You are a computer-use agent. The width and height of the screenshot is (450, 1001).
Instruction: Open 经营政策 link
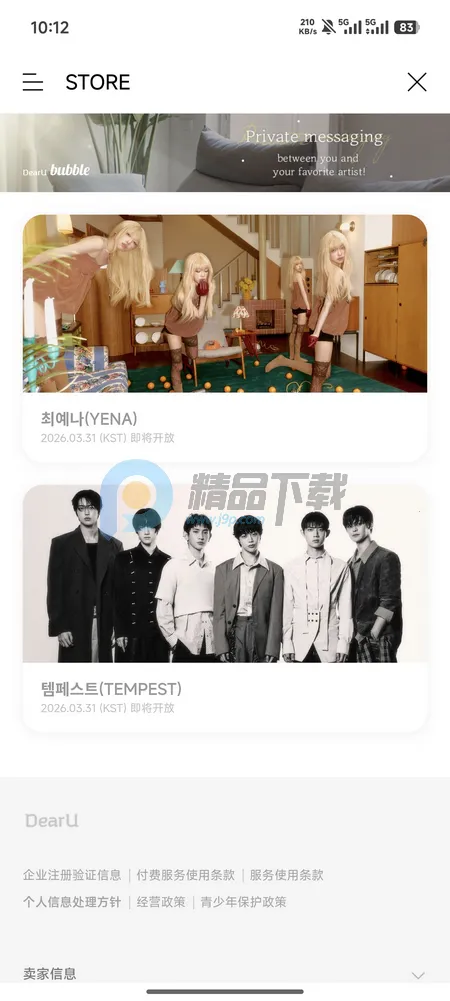(161, 902)
